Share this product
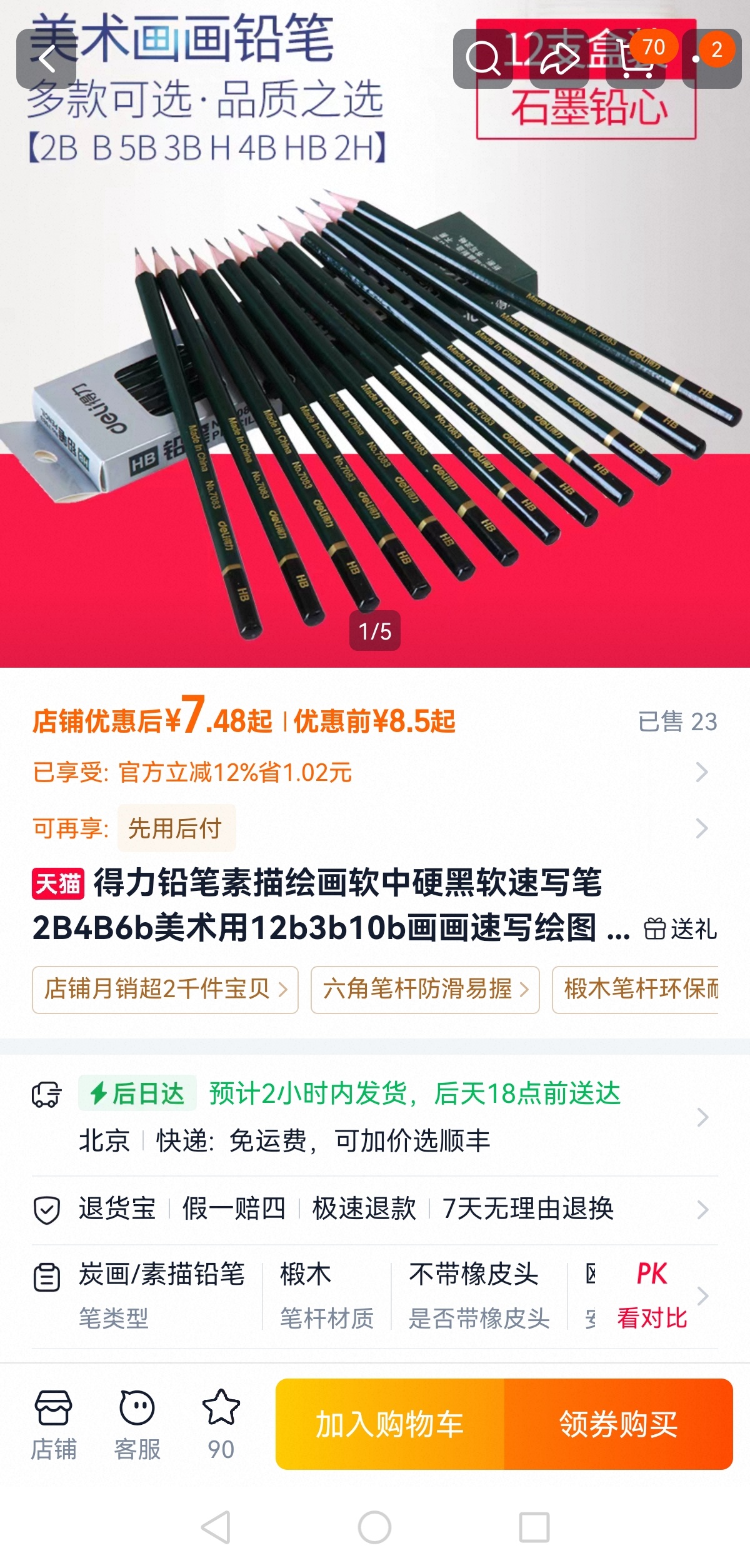Image resolution: width=750 pixels, height=1568 pixels. [559, 59]
